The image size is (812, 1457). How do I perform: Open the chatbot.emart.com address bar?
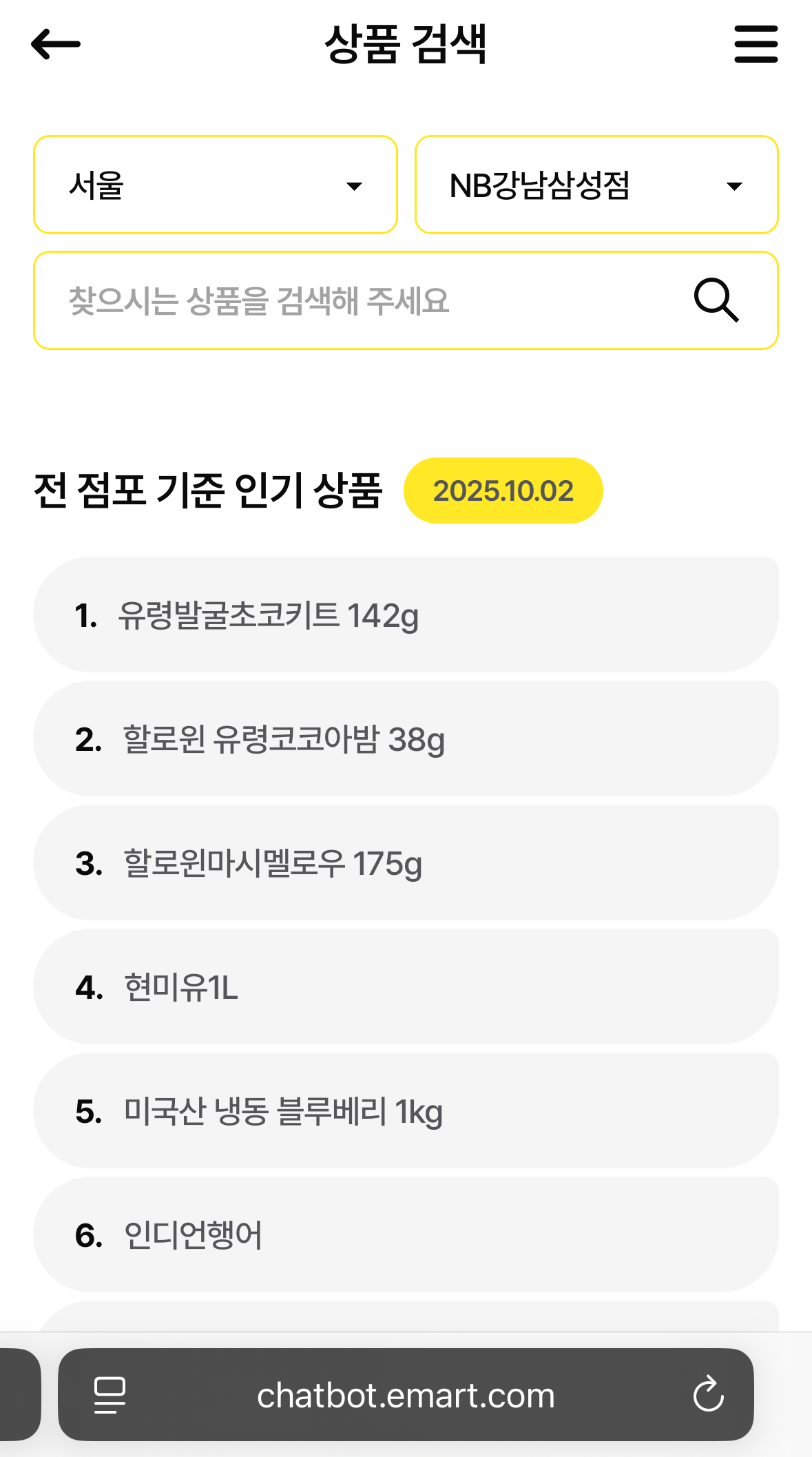point(406,1394)
